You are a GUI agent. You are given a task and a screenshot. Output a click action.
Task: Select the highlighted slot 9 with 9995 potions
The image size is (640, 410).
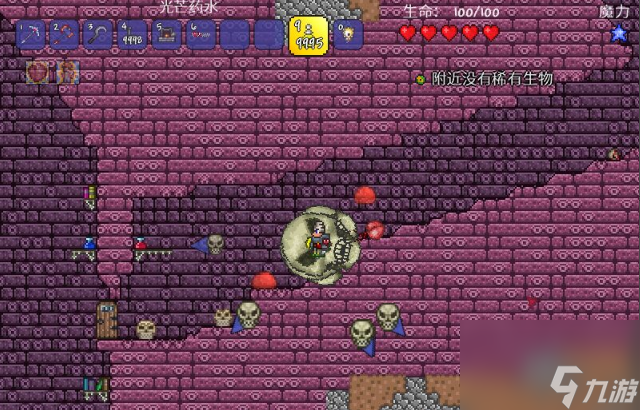pos(306,35)
